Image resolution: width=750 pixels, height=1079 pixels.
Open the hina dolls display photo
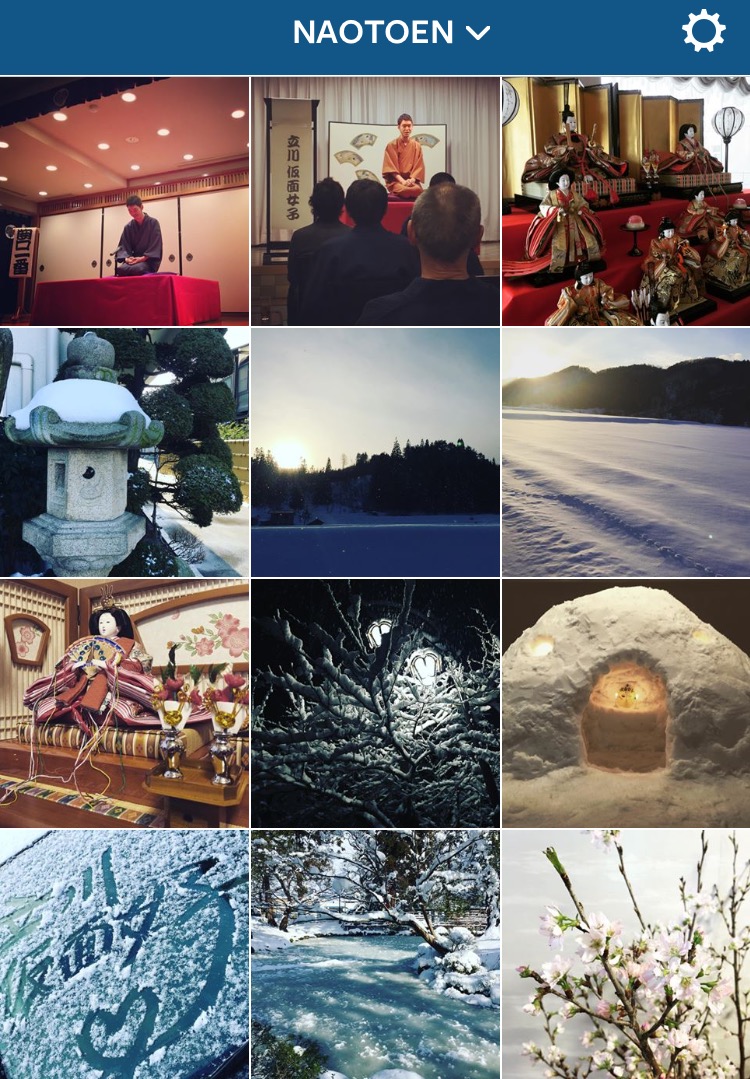click(x=626, y=201)
